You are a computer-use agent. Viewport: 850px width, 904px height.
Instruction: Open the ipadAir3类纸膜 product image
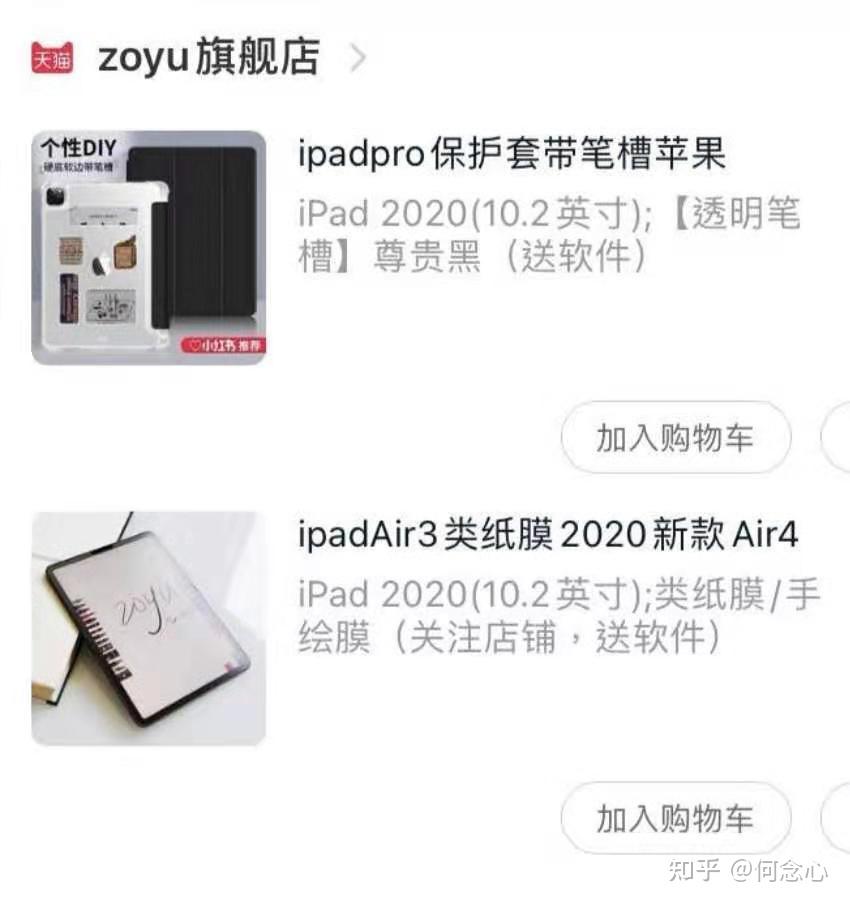point(148,628)
